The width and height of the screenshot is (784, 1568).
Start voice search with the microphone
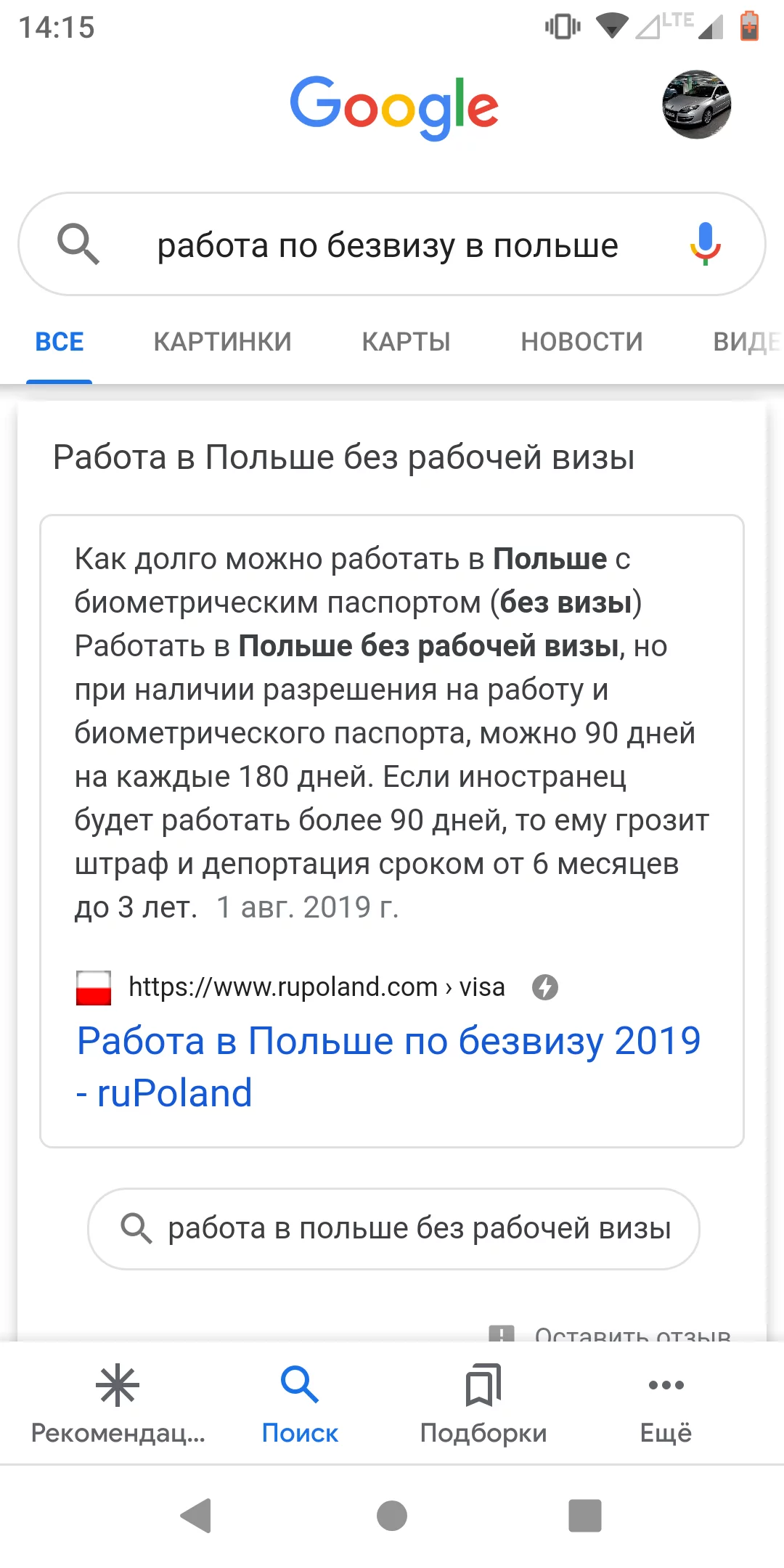click(704, 245)
